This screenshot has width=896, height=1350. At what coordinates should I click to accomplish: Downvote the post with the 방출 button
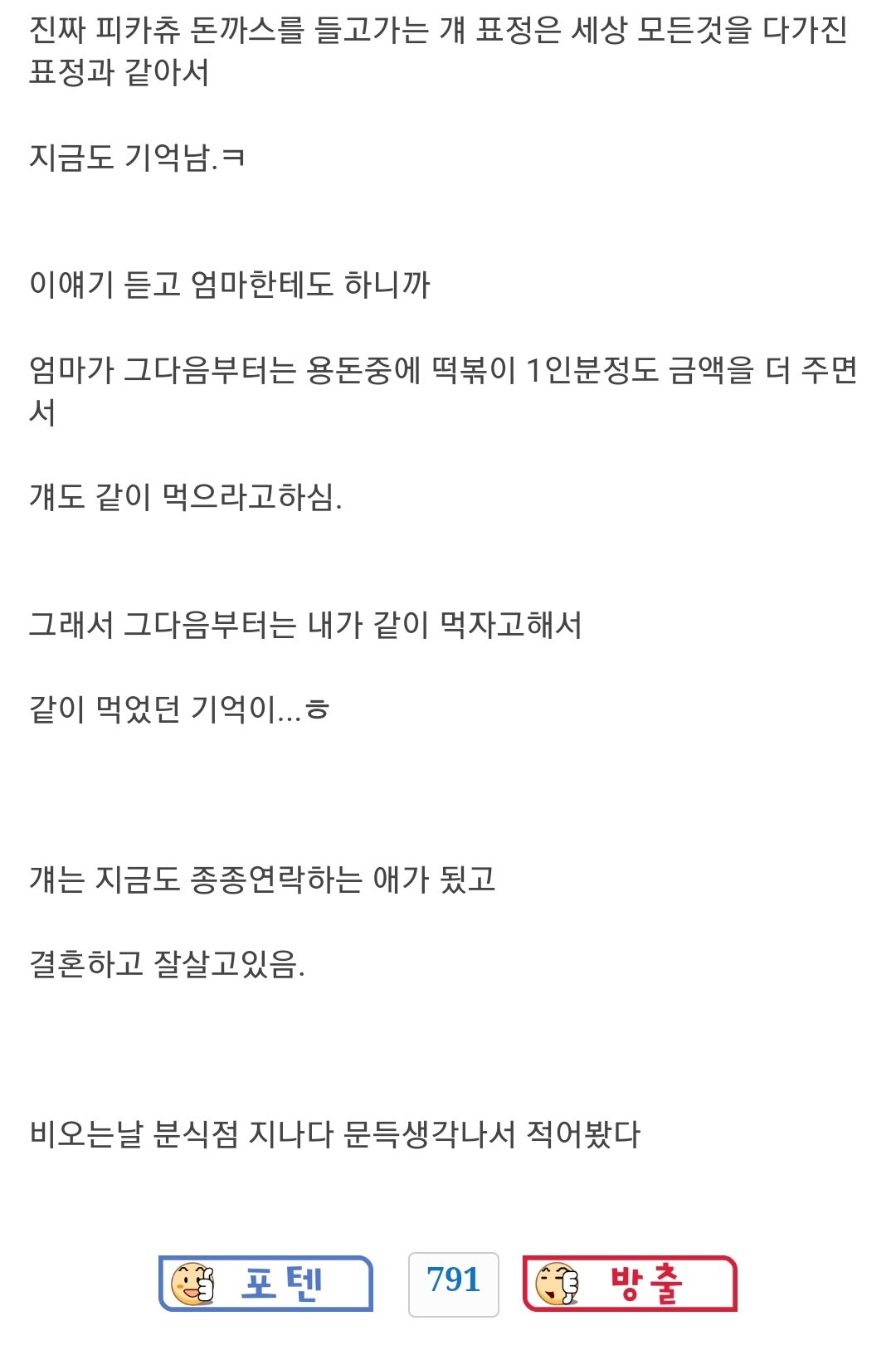(x=630, y=1284)
